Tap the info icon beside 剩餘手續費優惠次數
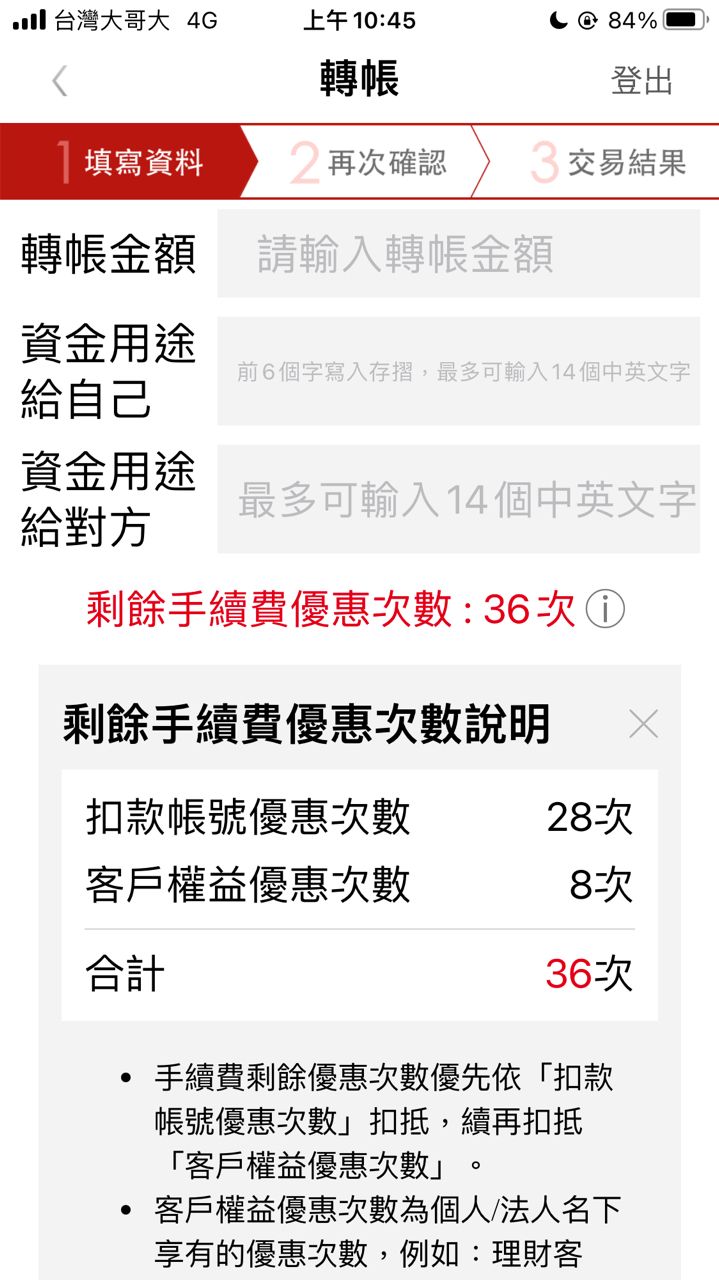The image size is (719, 1280). tap(605, 609)
